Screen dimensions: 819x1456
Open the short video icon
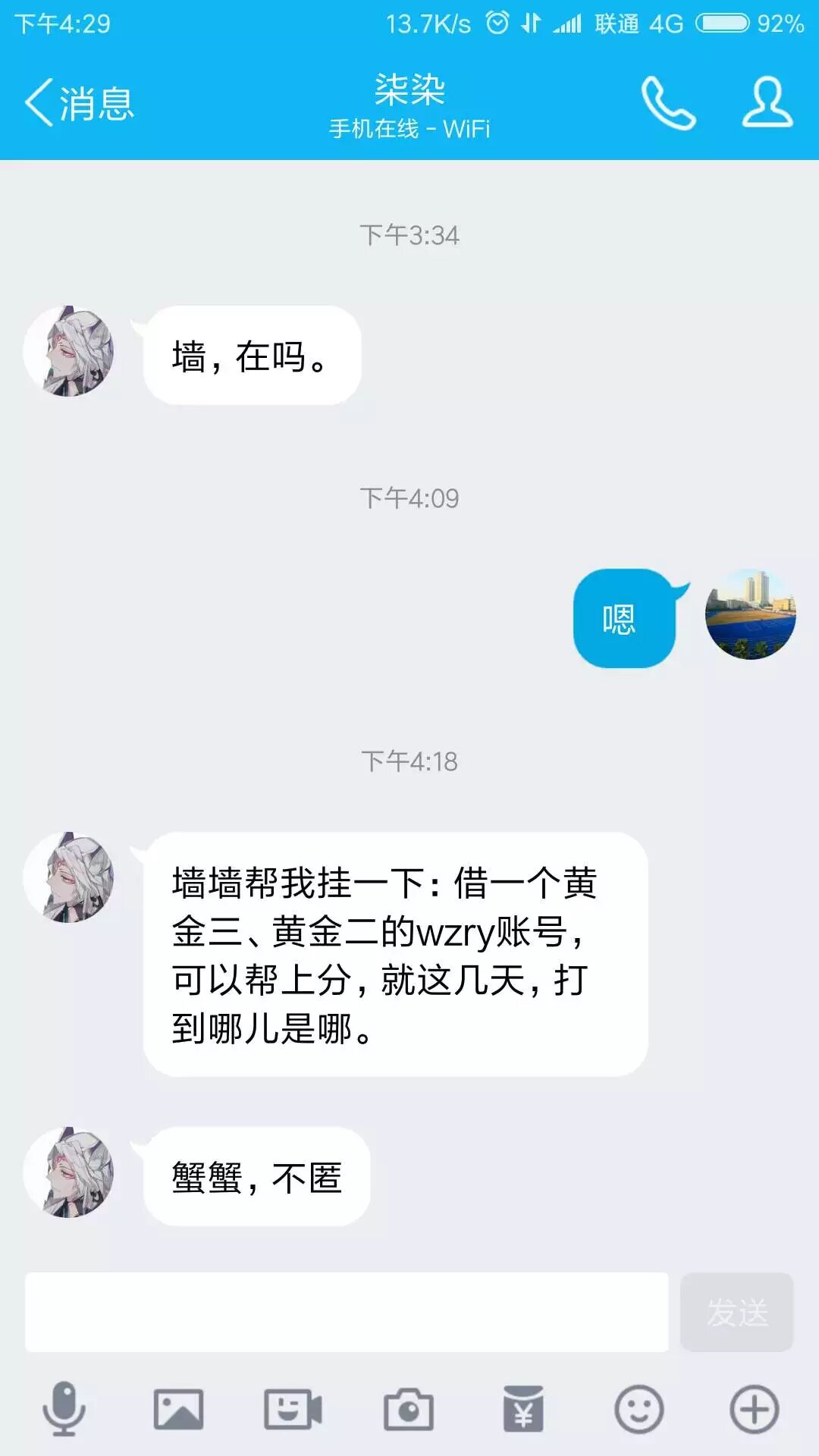(x=293, y=1409)
